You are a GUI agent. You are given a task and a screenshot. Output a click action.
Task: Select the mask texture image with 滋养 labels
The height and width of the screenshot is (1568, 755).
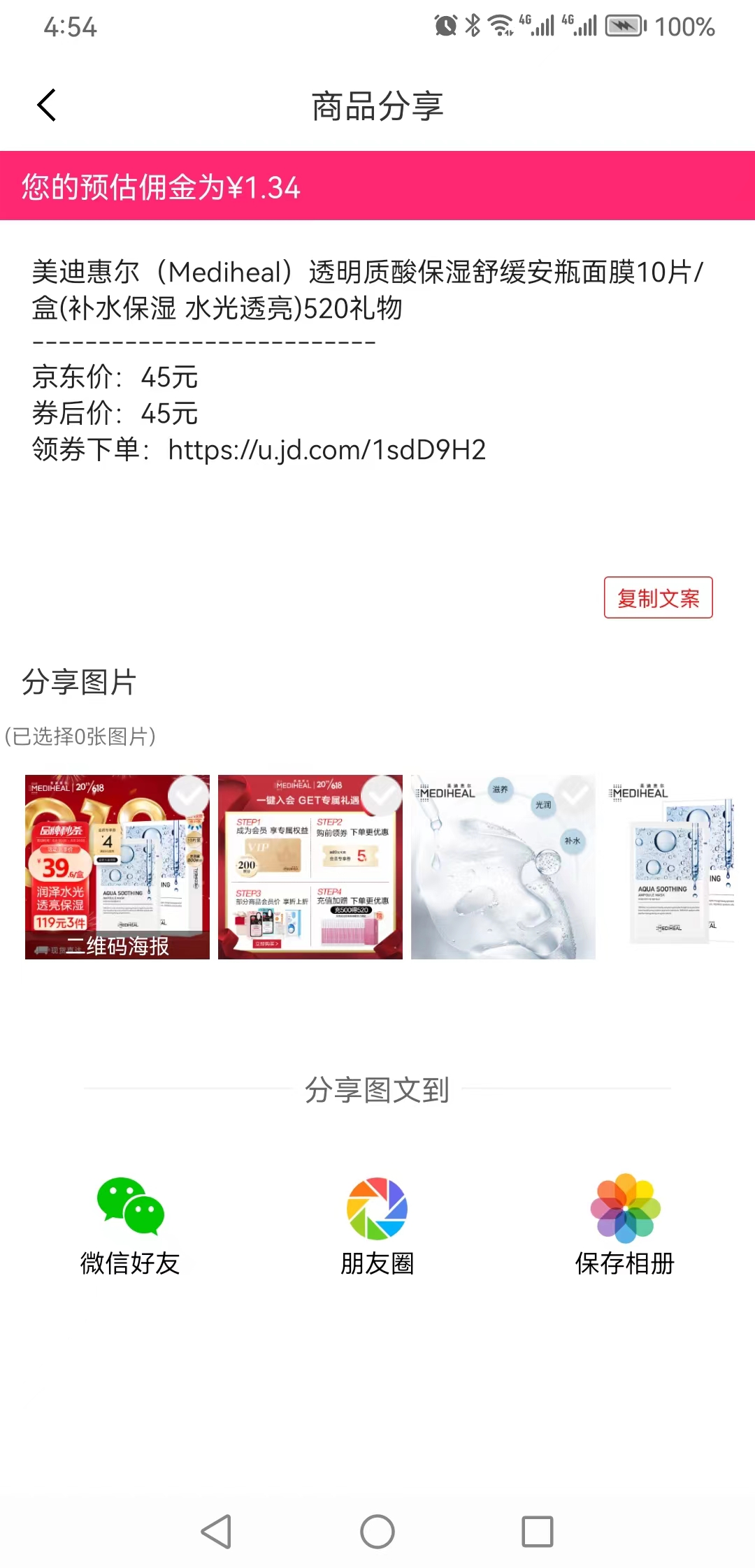tap(503, 866)
